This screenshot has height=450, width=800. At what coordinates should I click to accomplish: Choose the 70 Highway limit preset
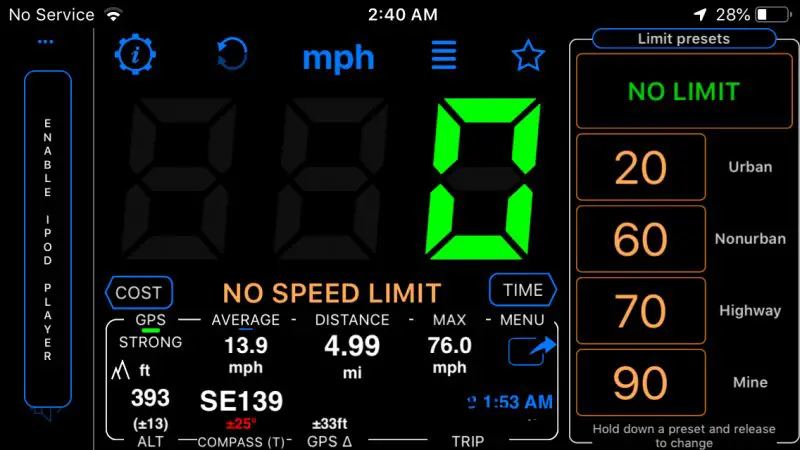[x=641, y=311]
